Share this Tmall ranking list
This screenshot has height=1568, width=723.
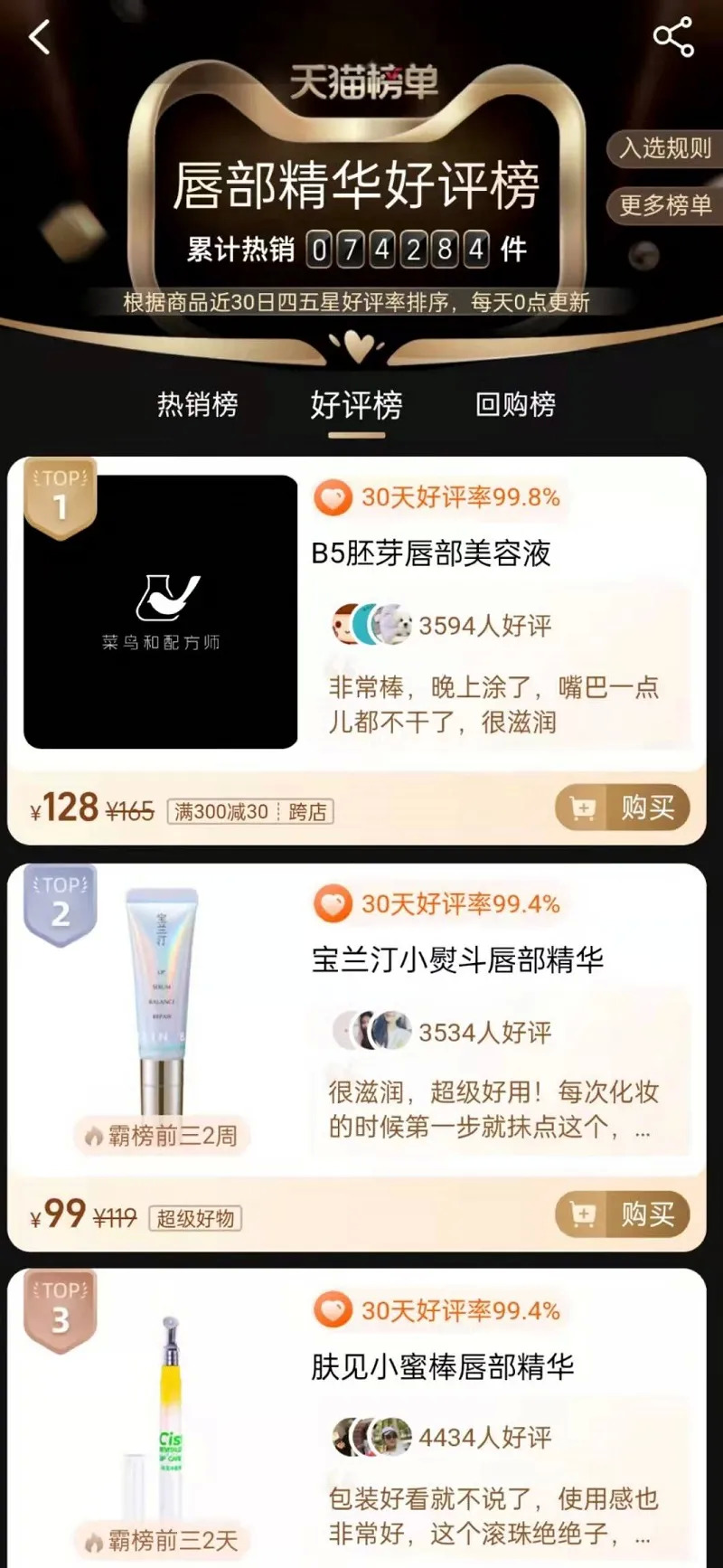673,38
